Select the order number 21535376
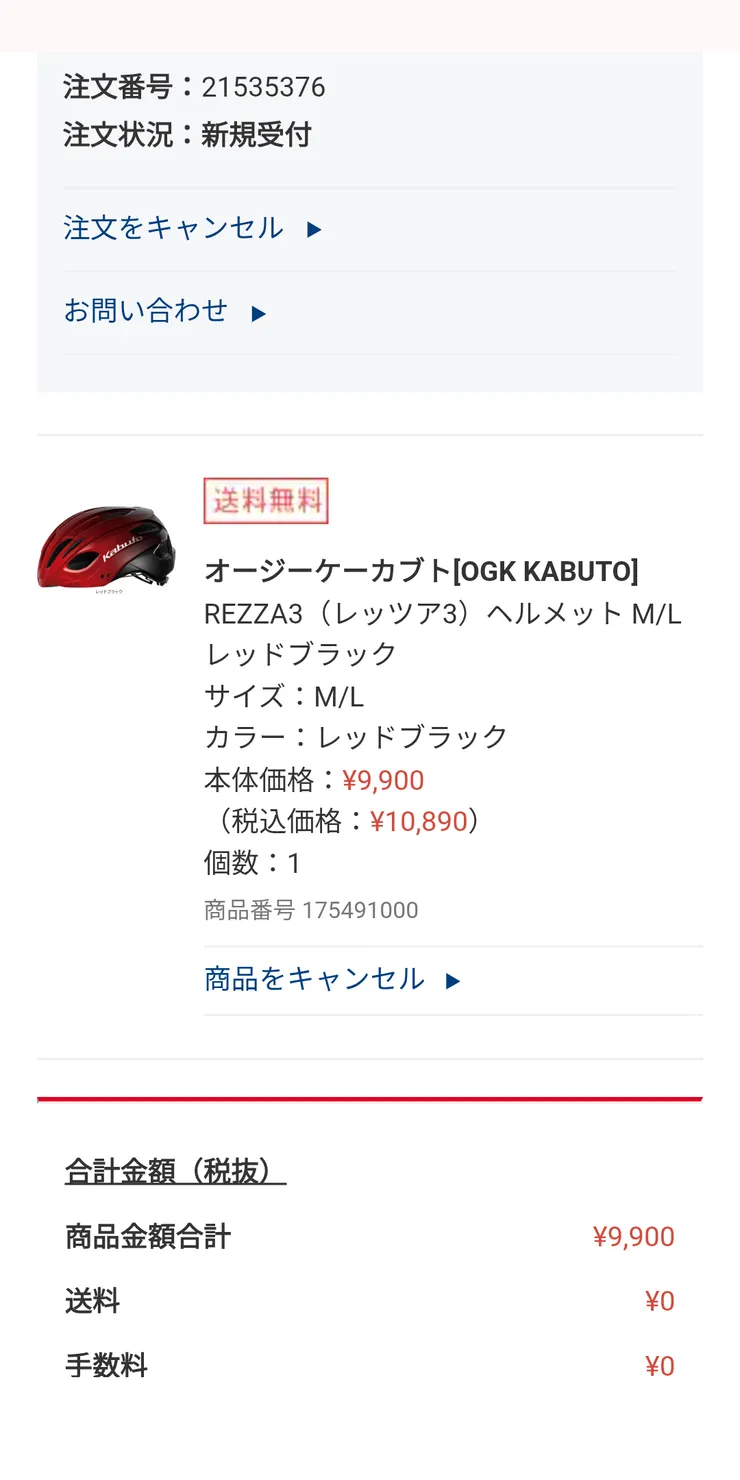 point(269,87)
